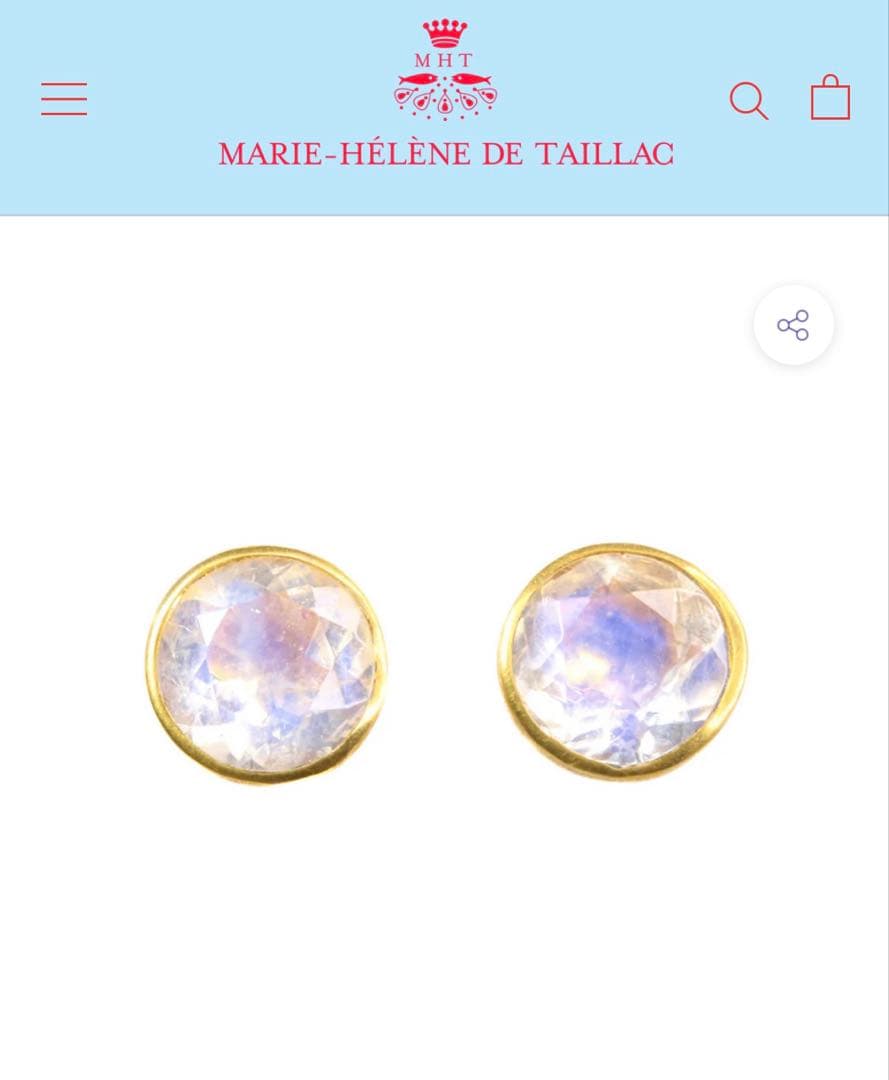889x1080 pixels.
Task: Share this earrings product
Action: (793, 325)
